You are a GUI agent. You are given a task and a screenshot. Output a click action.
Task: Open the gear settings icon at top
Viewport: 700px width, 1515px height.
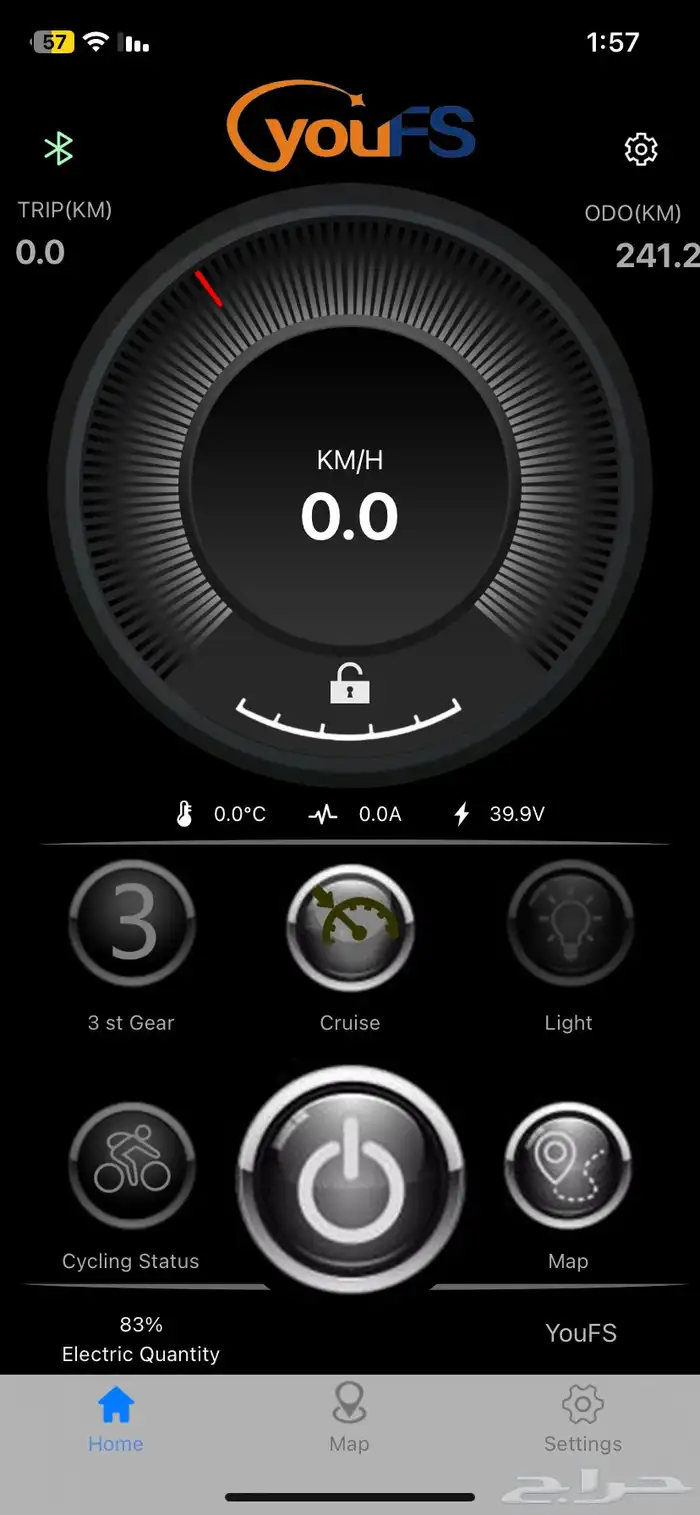[641, 149]
